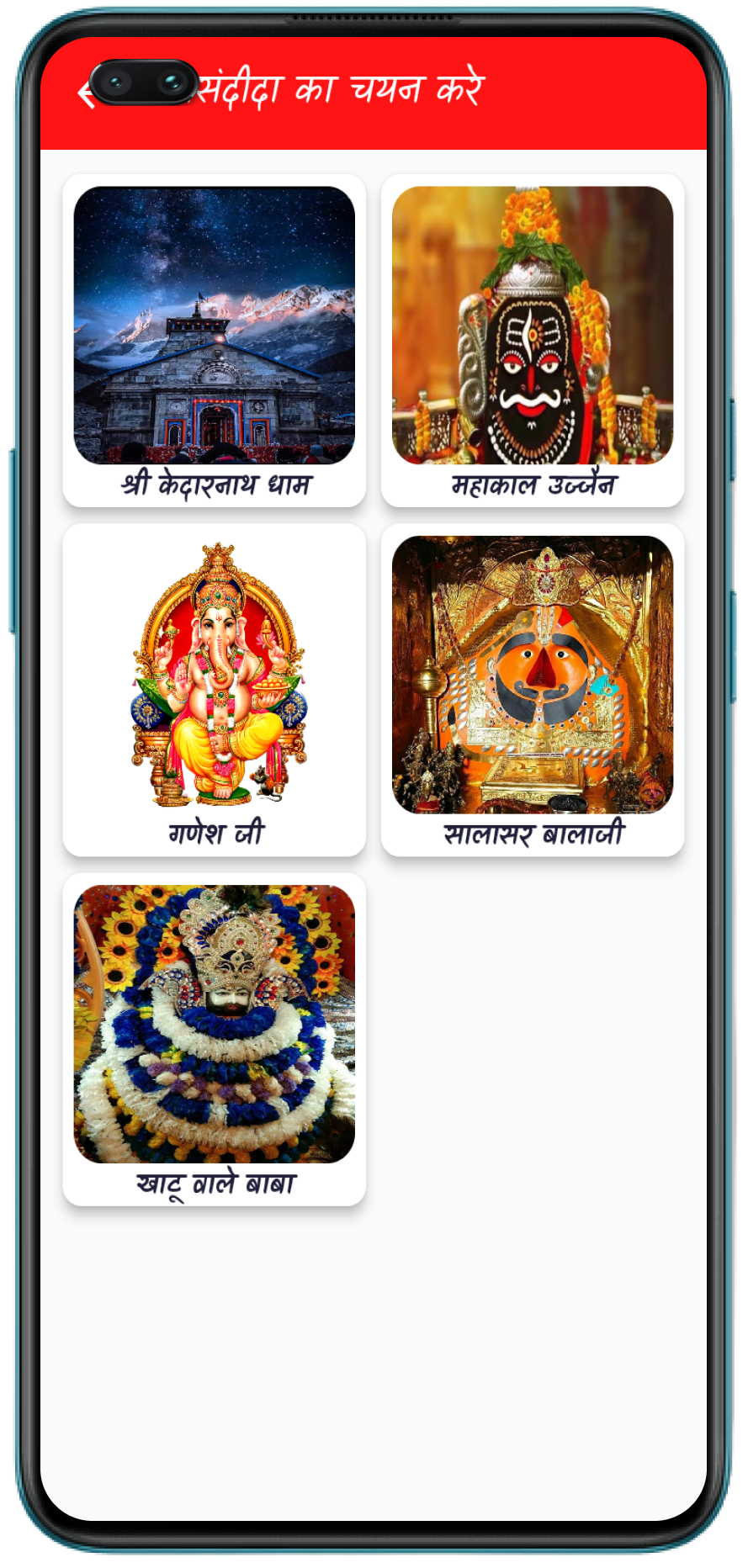The height and width of the screenshot is (1568, 748).
Task: Open the सालासर बालाजी card
Action: click(x=533, y=690)
